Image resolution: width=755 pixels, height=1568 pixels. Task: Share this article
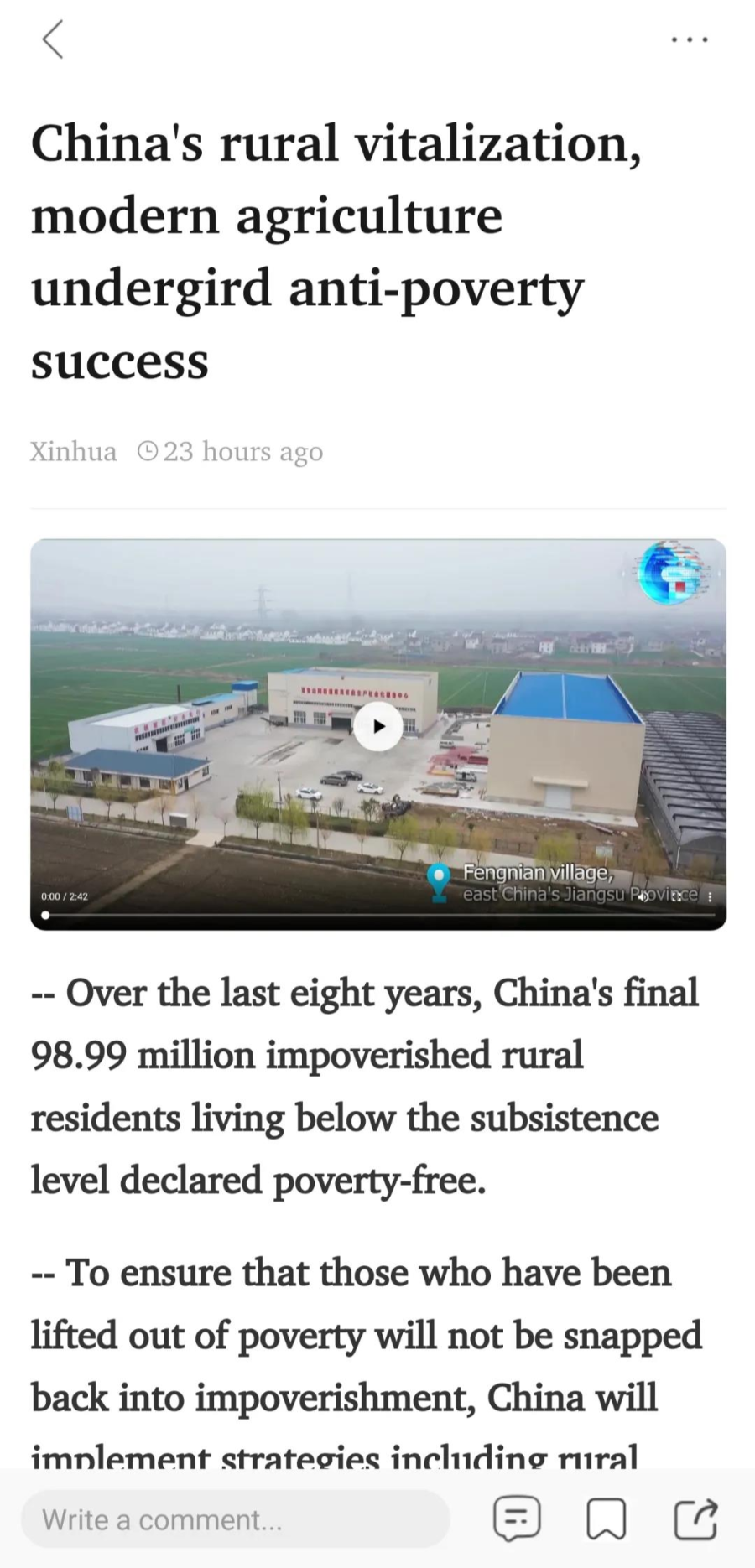695,1519
